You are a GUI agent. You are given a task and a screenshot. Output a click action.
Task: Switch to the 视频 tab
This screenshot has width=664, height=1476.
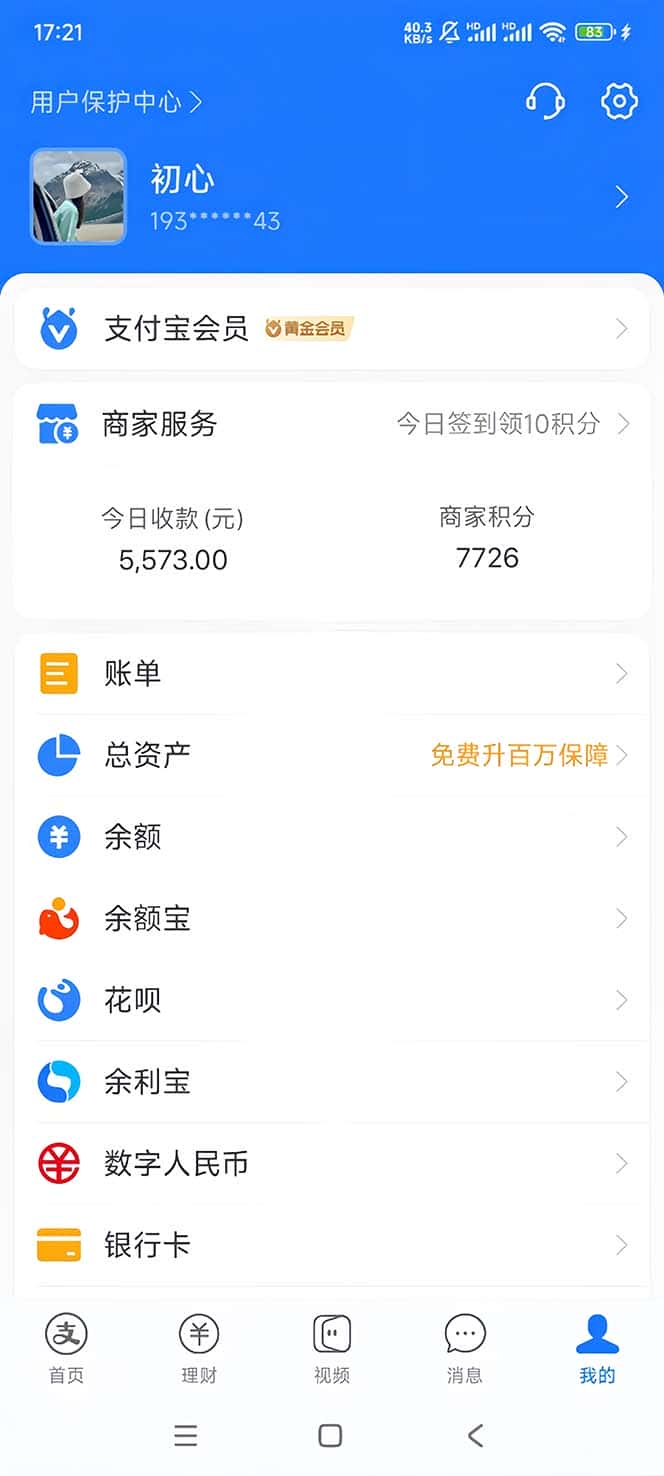click(332, 1348)
